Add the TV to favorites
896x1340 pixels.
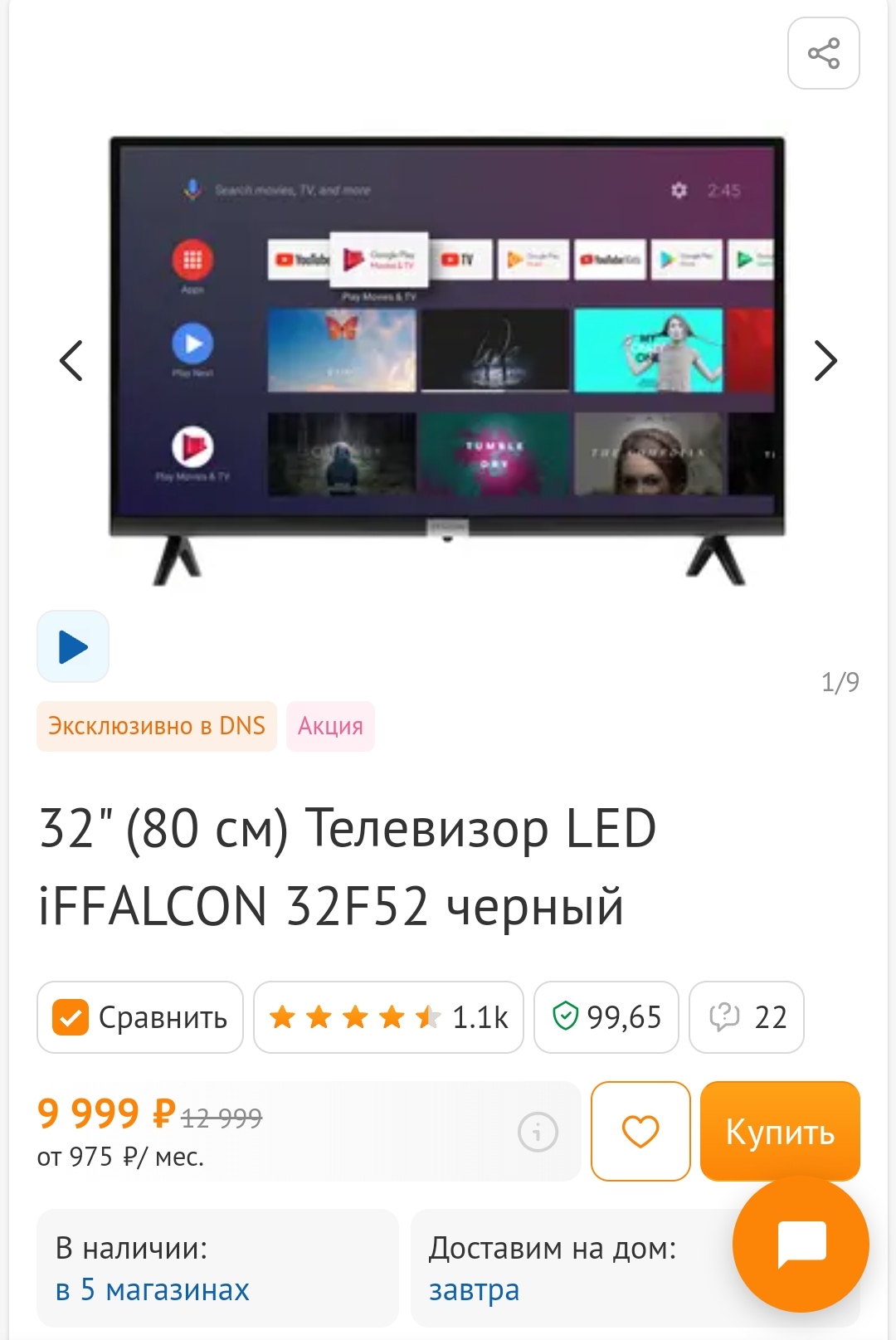coord(640,1132)
